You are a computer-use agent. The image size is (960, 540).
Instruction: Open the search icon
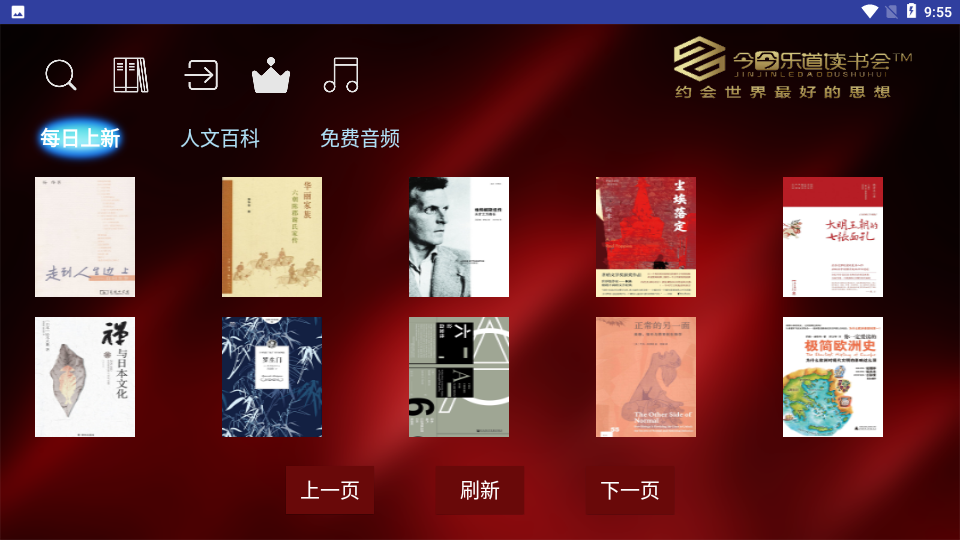click(61, 75)
